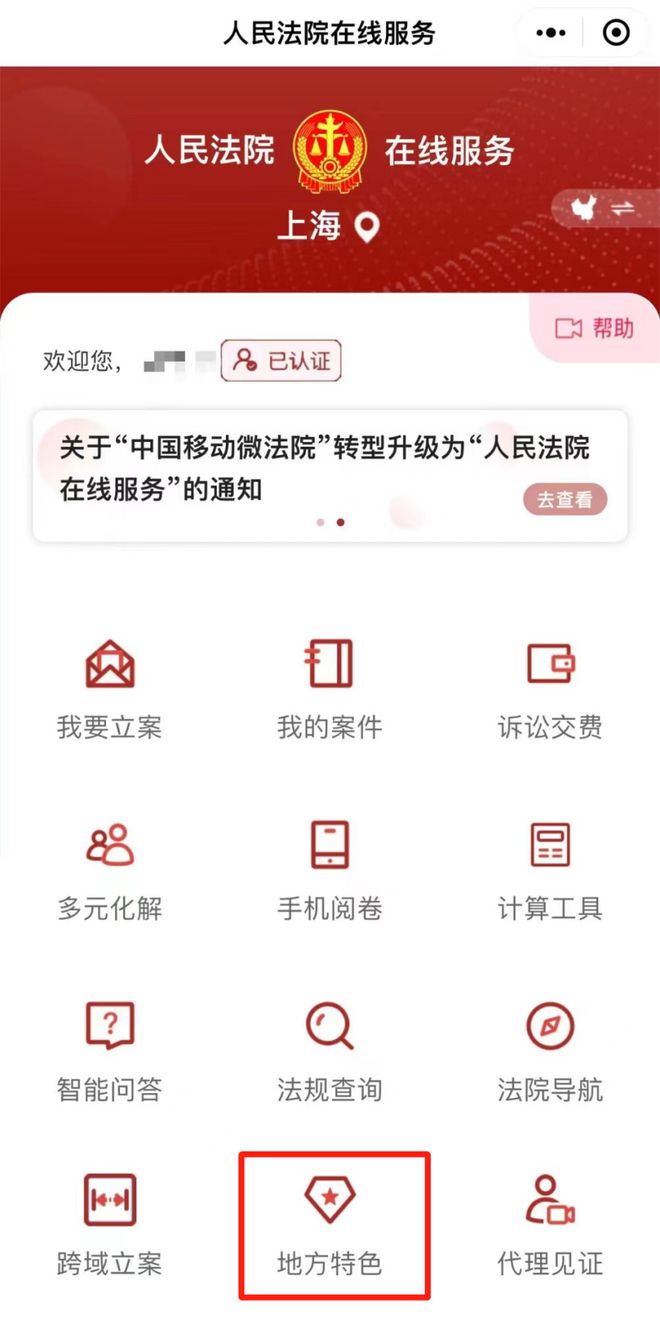Image resolution: width=660 pixels, height=1317 pixels.
Task: Open 法规查询 search
Action: click(x=329, y=1050)
